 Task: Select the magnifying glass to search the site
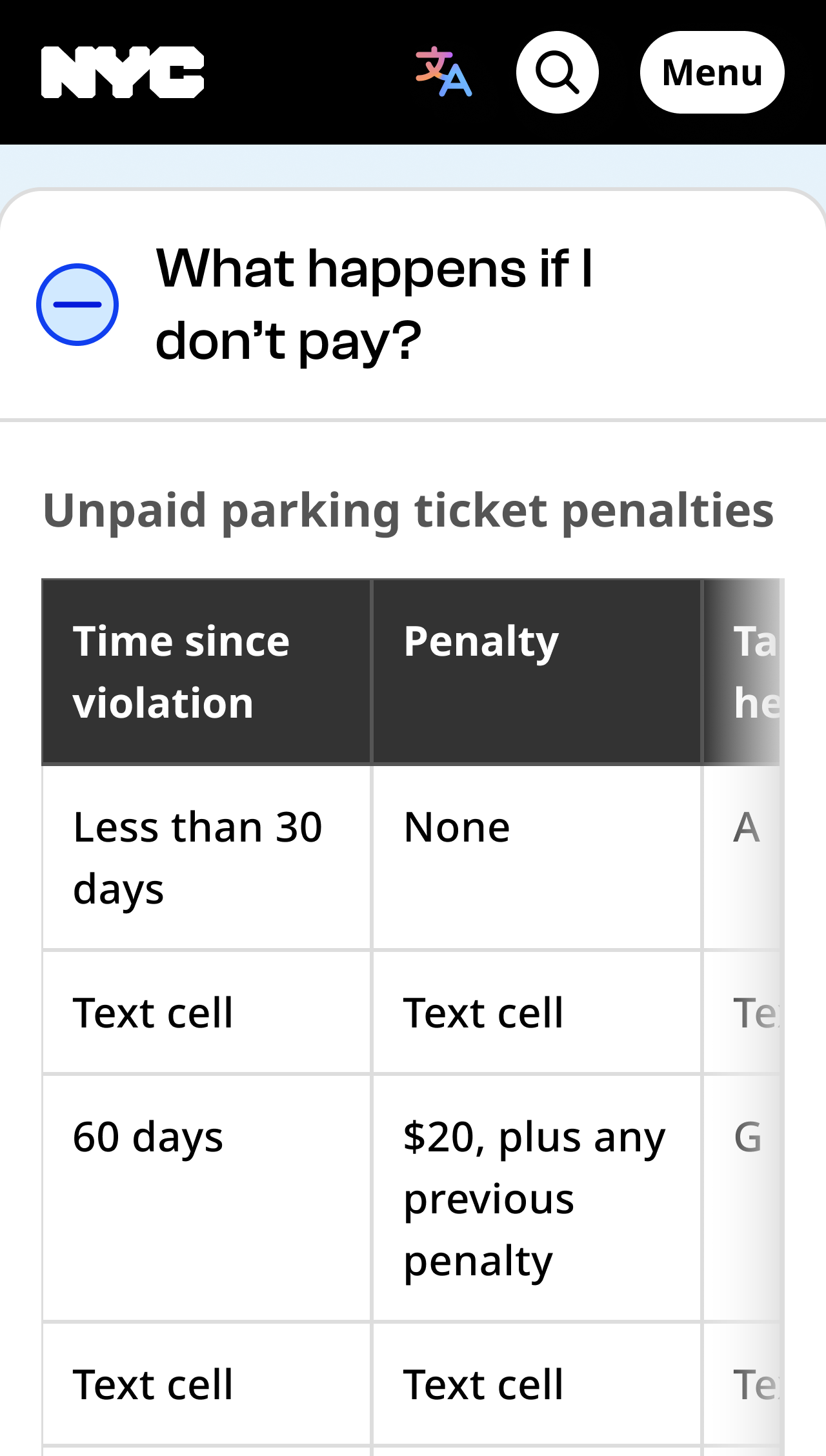click(558, 72)
